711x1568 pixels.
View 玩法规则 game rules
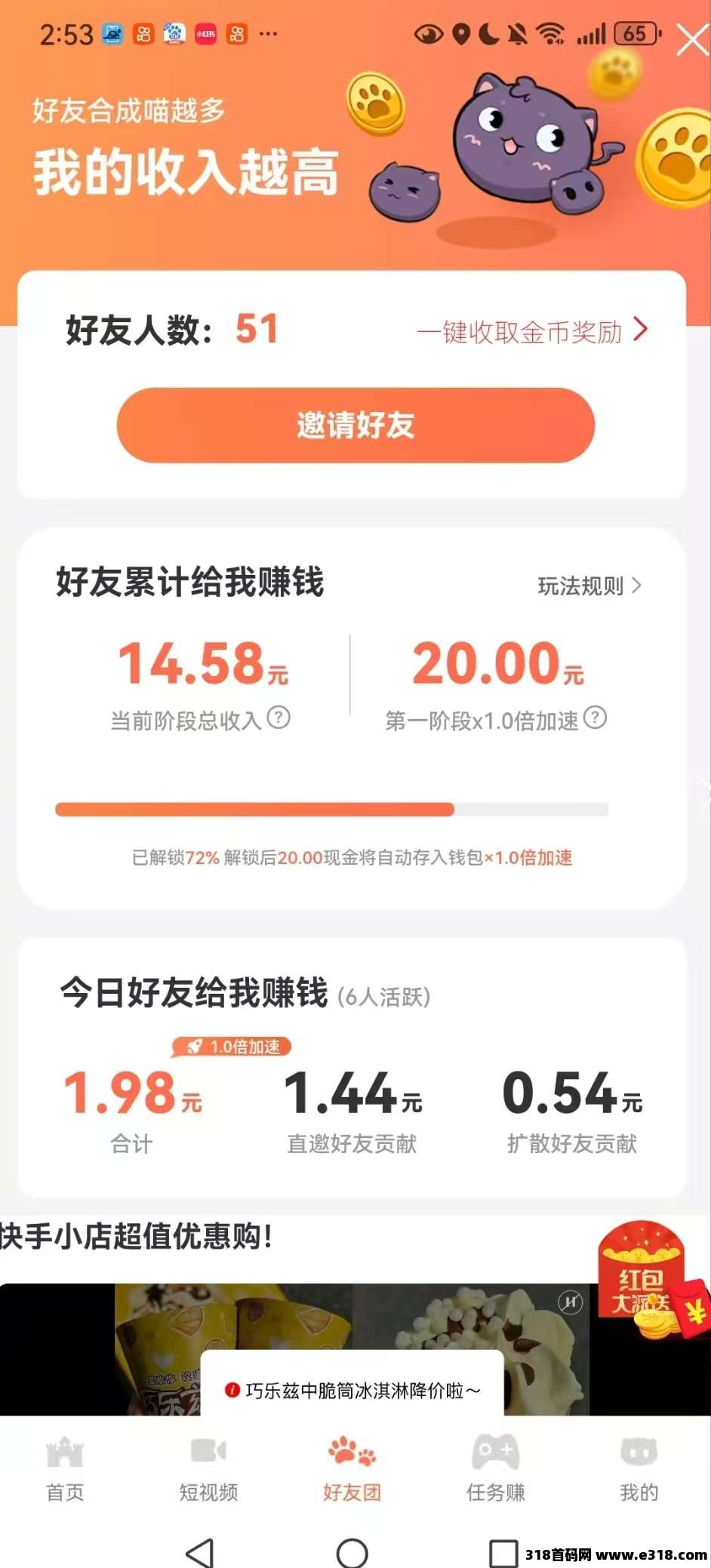[589, 586]
